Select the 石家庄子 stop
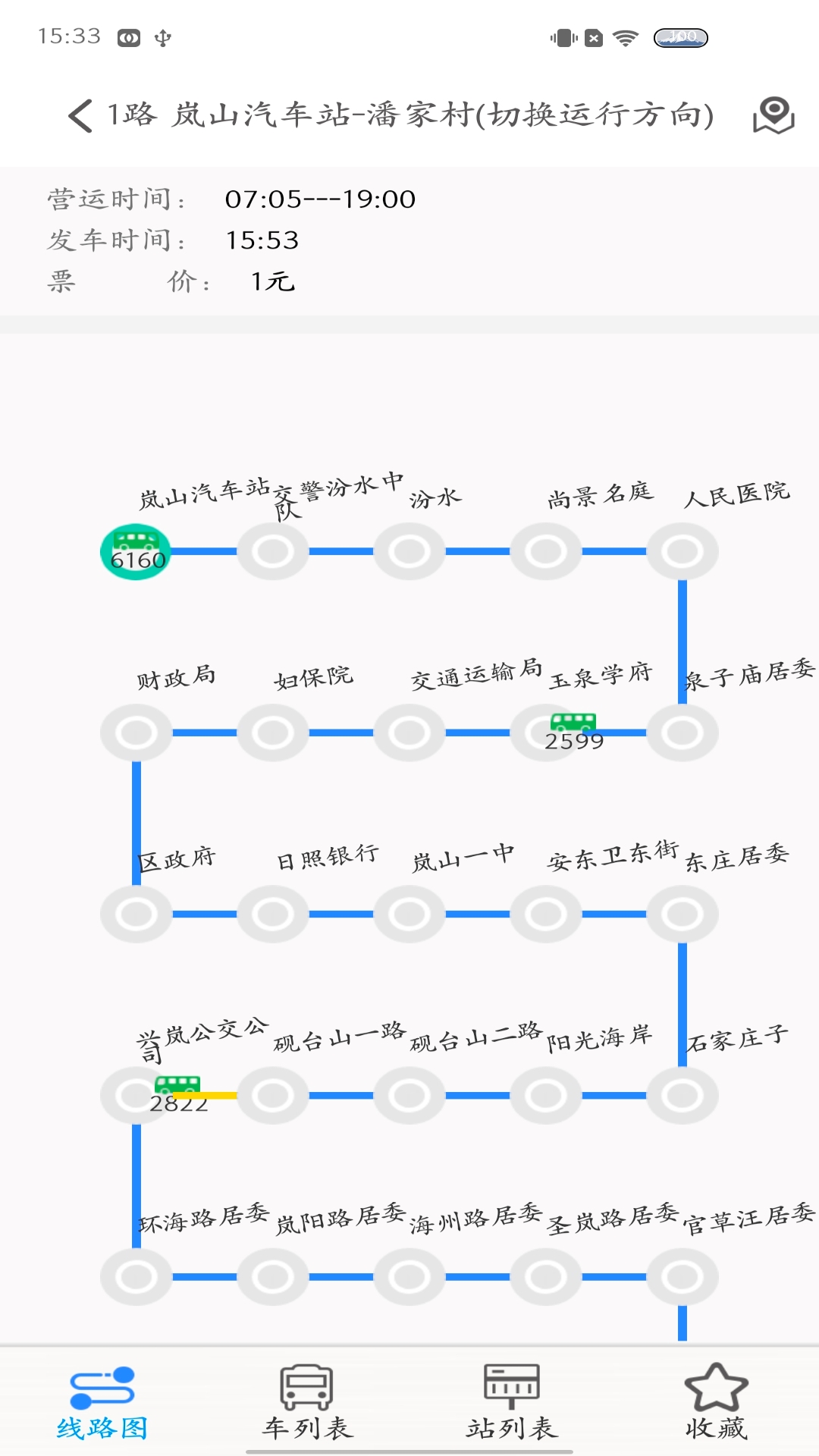This screenshot has height=1456, width=819. coord(682,1096)
